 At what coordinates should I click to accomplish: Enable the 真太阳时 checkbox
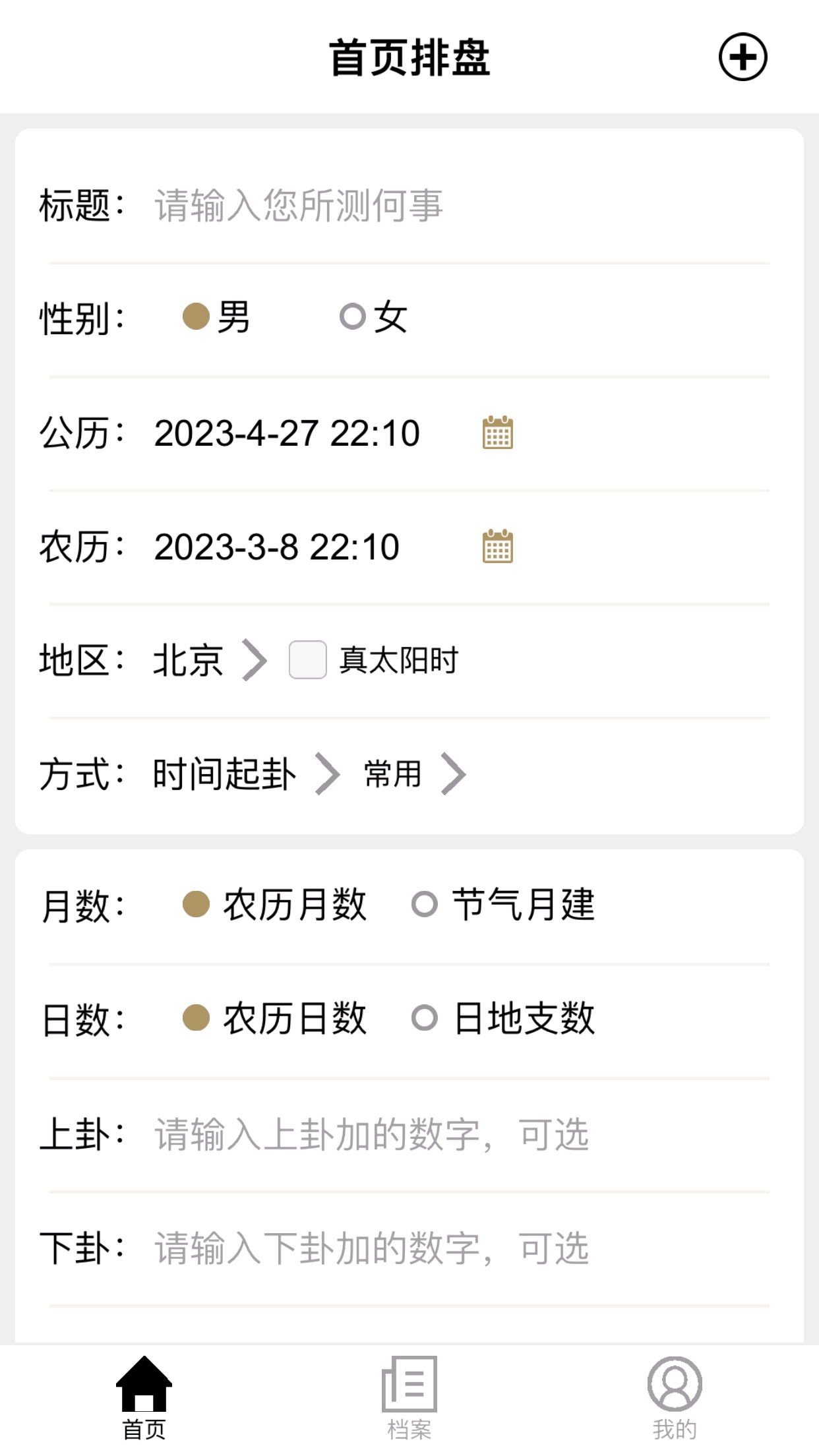click(307, 659)
